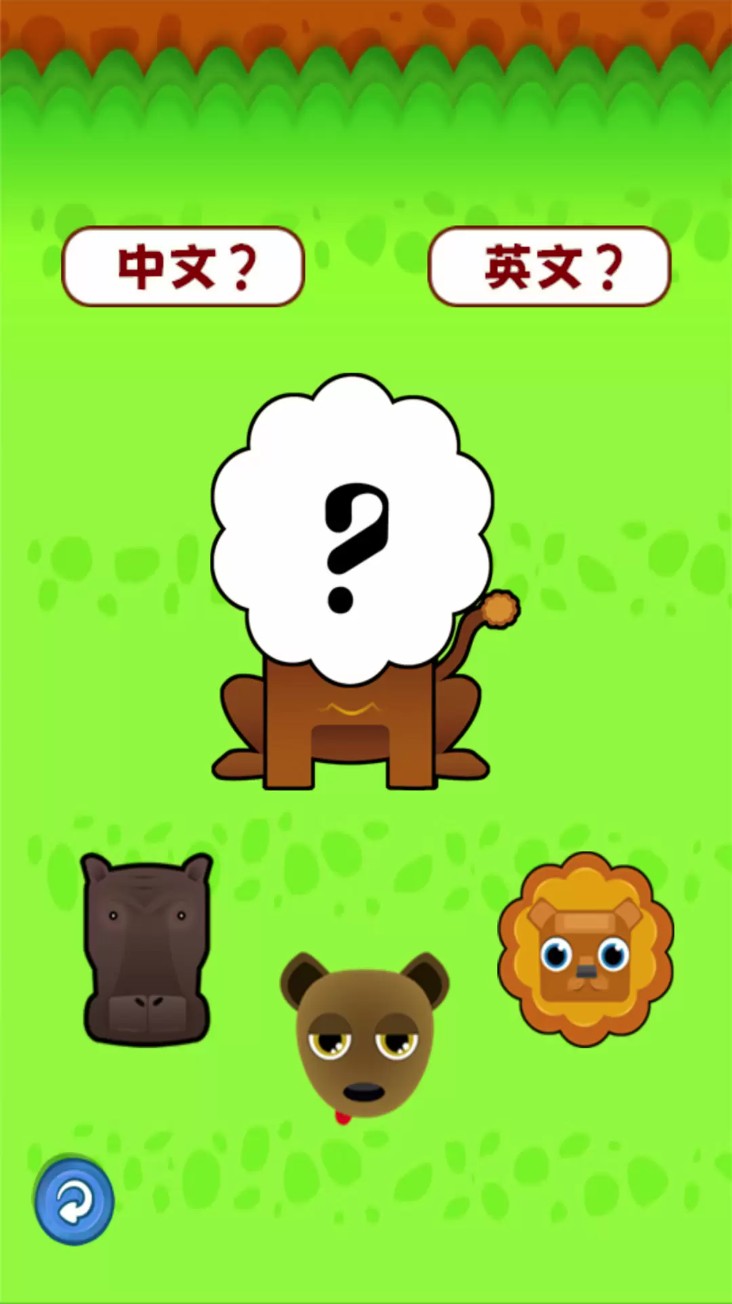The image size is (732, 1304).
Task: Tap the blue back arrow button
Action: [74, 1201]
